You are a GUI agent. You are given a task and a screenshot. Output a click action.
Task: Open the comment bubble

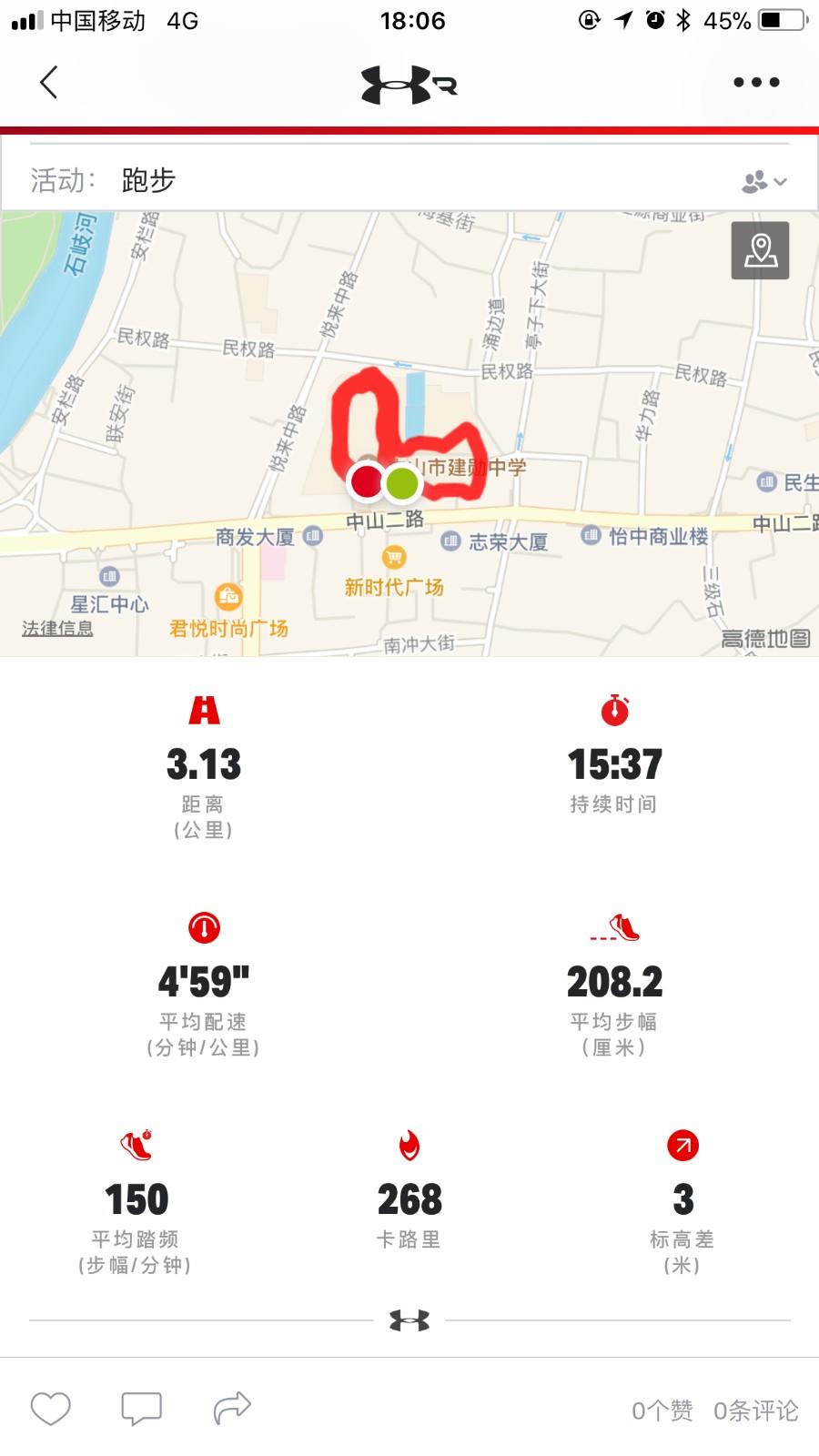coord(142,1409)
